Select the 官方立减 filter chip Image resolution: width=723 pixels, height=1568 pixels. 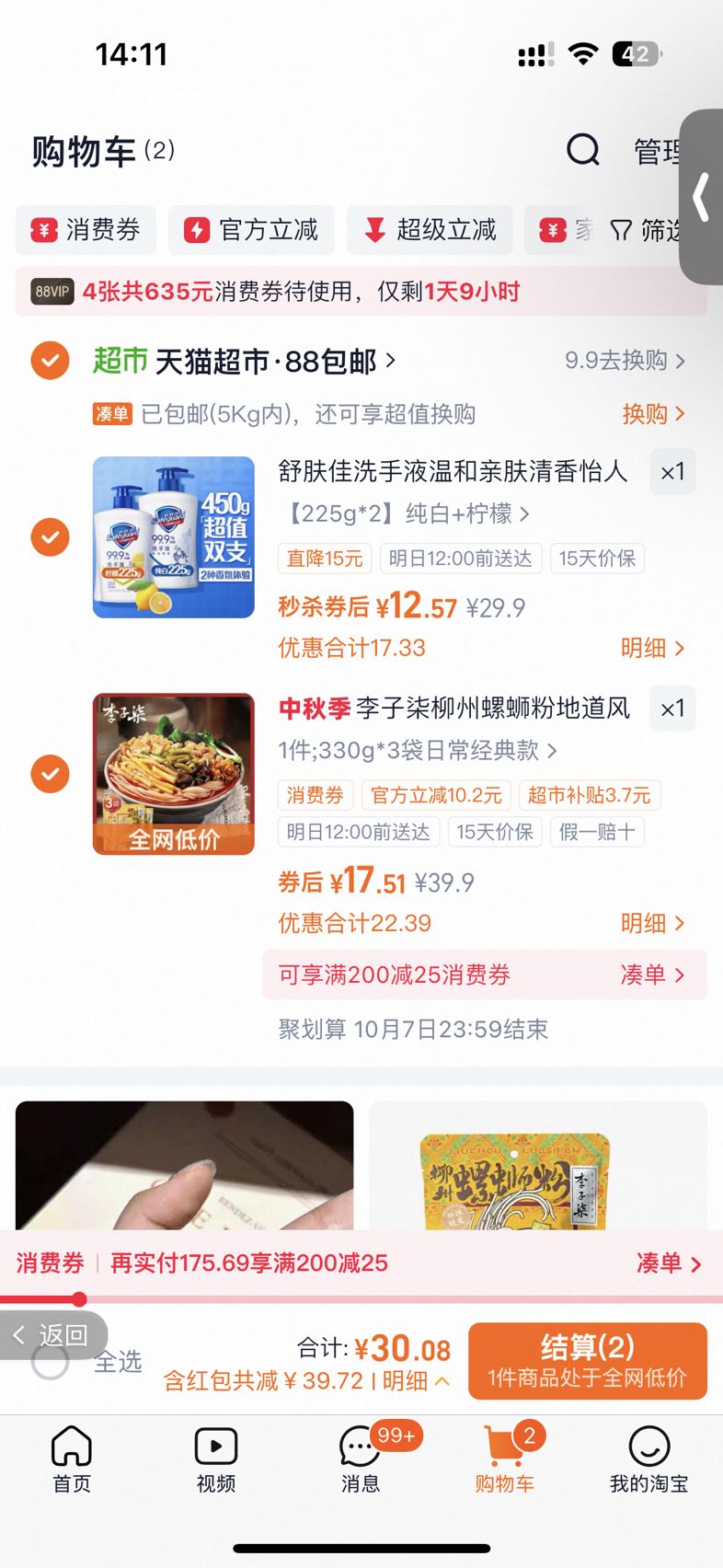(251, 230)
